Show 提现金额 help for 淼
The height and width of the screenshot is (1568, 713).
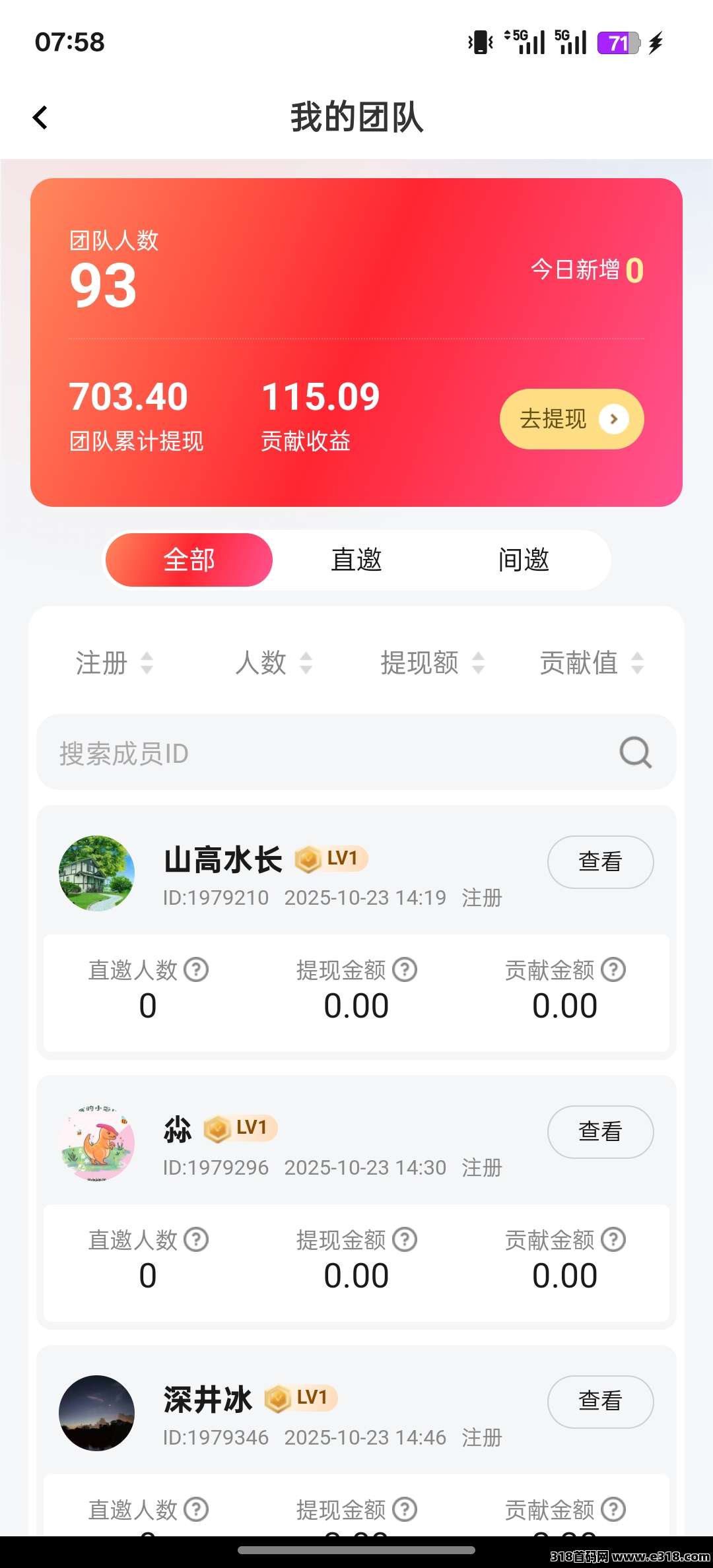click(405, 1239)
